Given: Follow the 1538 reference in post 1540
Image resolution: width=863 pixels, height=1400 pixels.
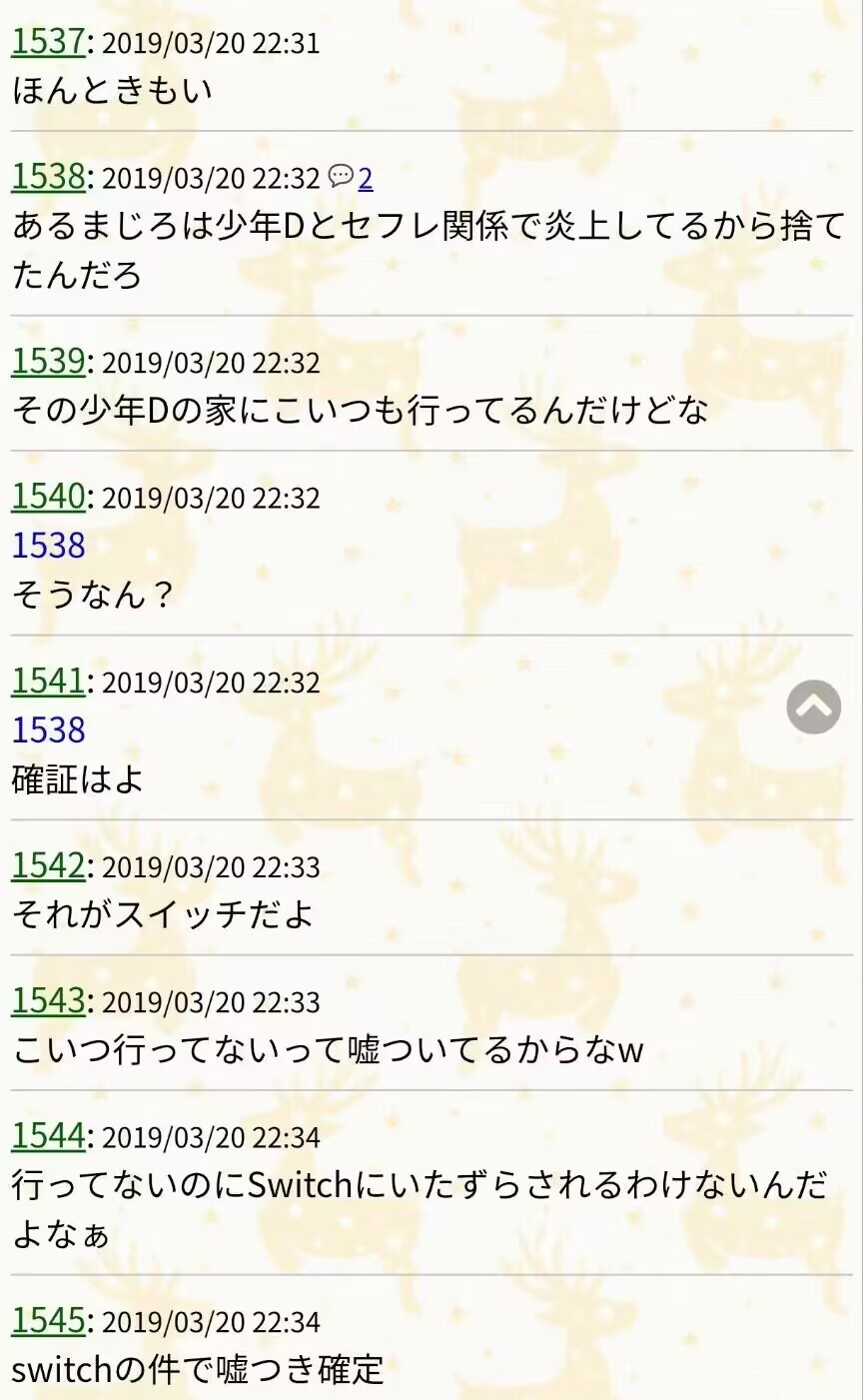Looking at the screenshot, I should (48, 546).
